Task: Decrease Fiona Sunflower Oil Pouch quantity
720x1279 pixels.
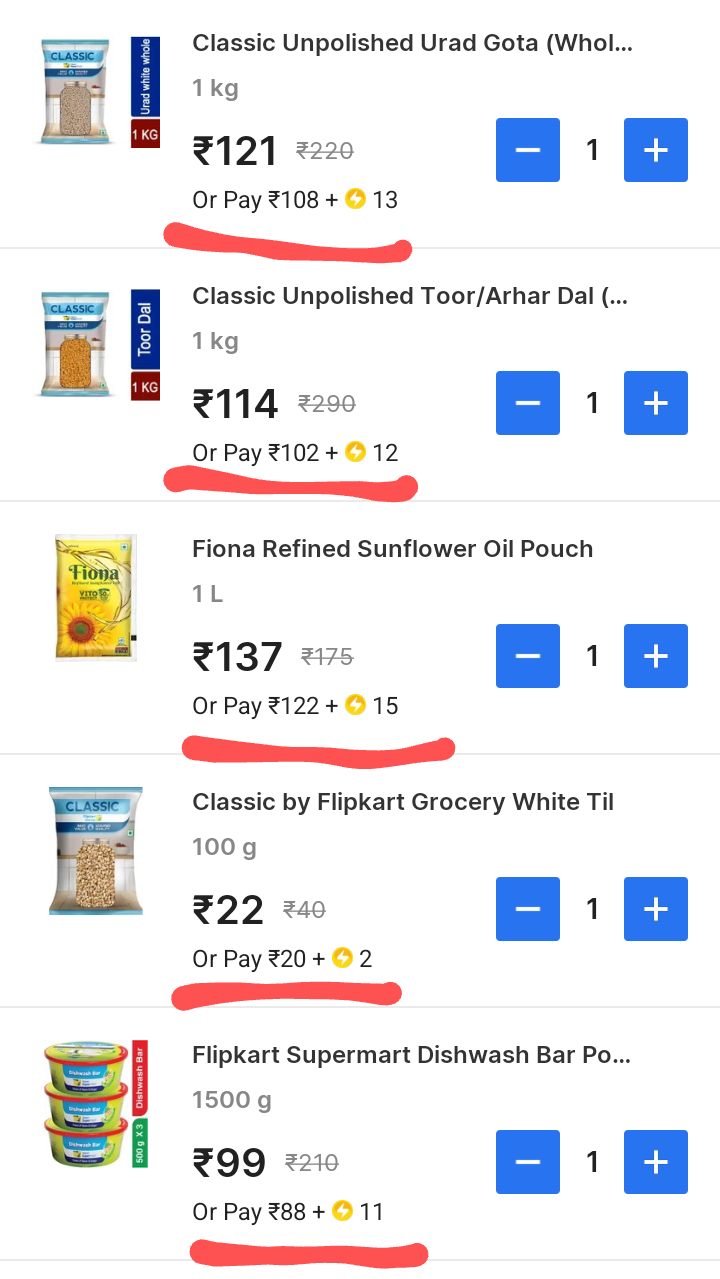Action: point(528,656)
